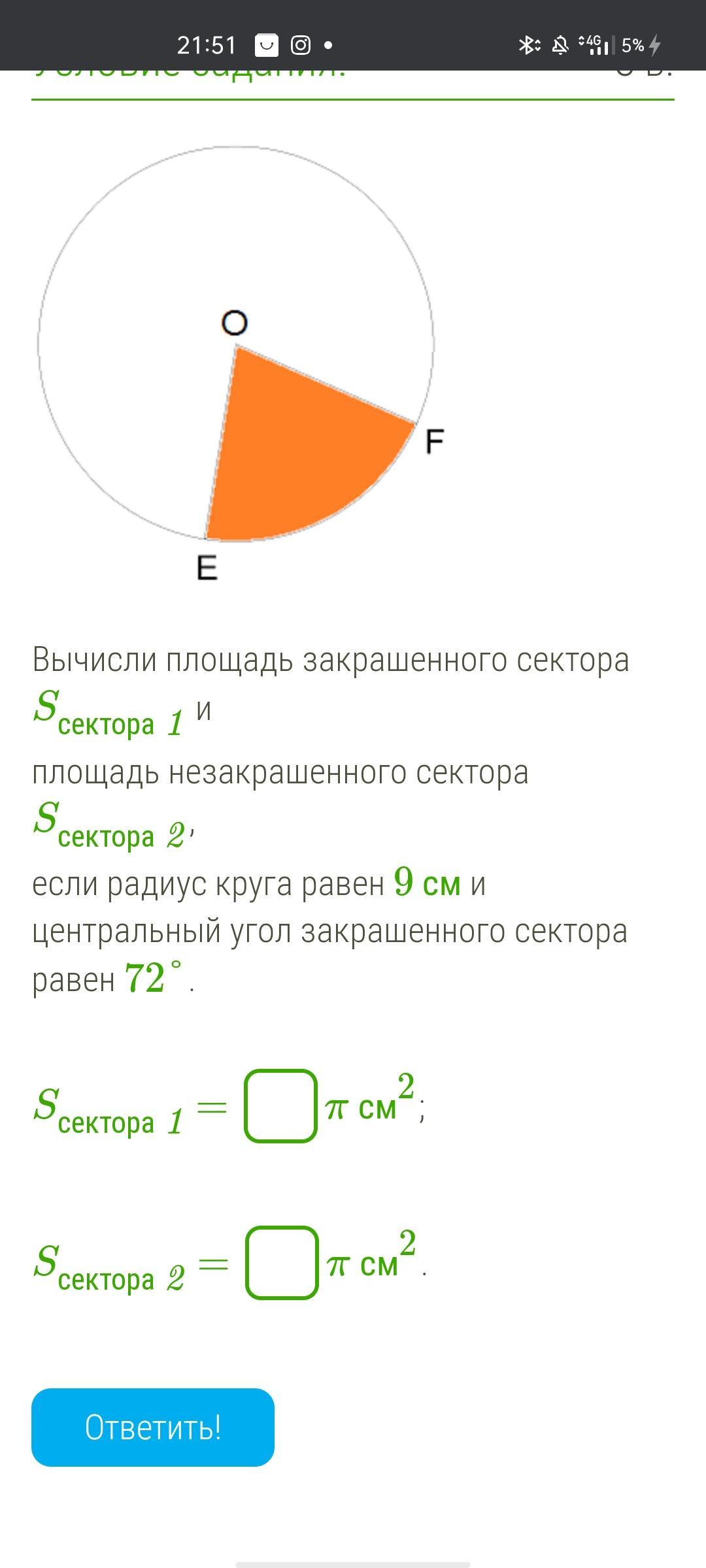Tap the answer field for Sсектора 1
This screenshot has width=706, height=1568.
pyautogui.click(x=280, y=1106)
